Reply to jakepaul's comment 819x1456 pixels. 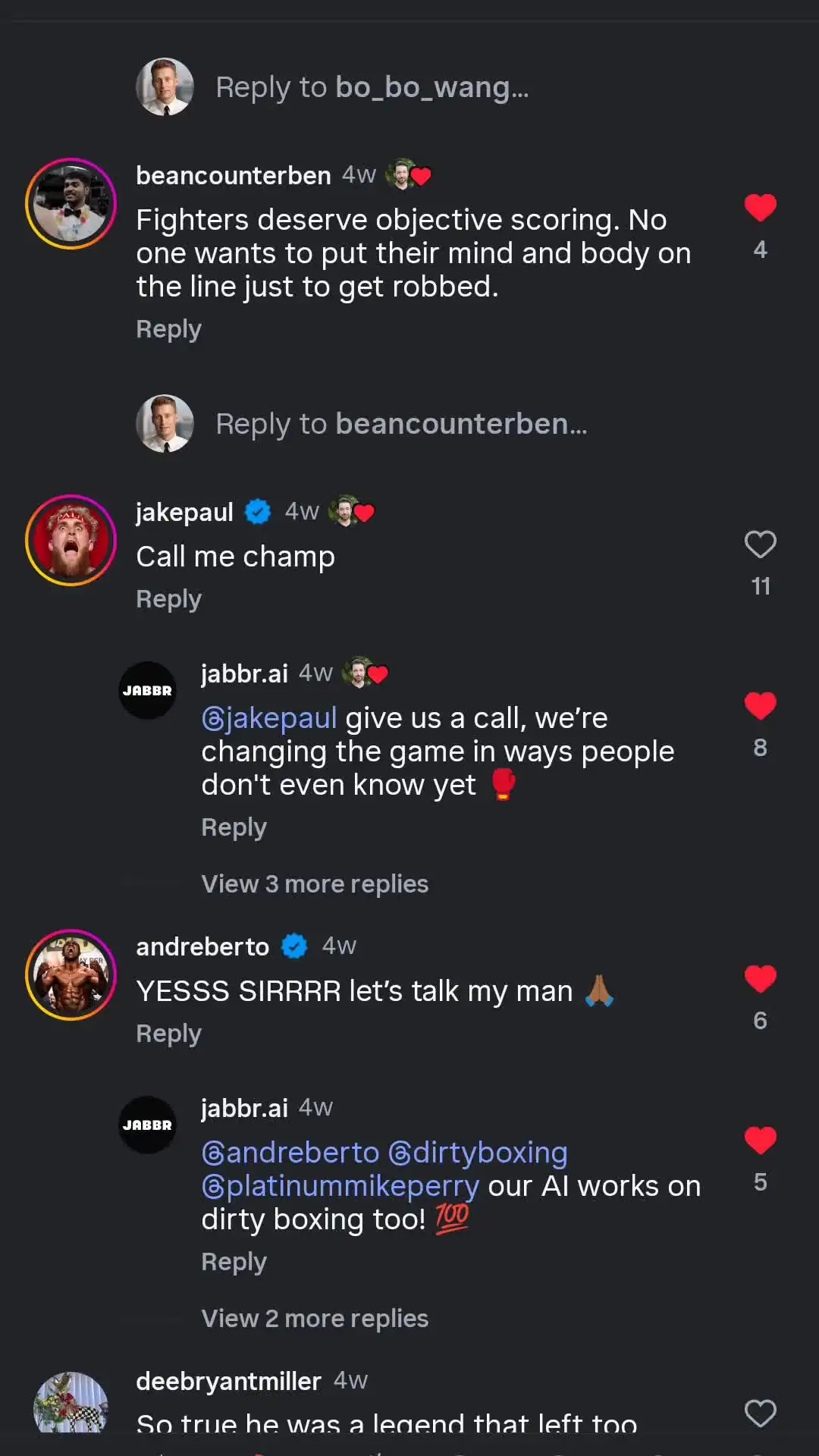(168, 599)
